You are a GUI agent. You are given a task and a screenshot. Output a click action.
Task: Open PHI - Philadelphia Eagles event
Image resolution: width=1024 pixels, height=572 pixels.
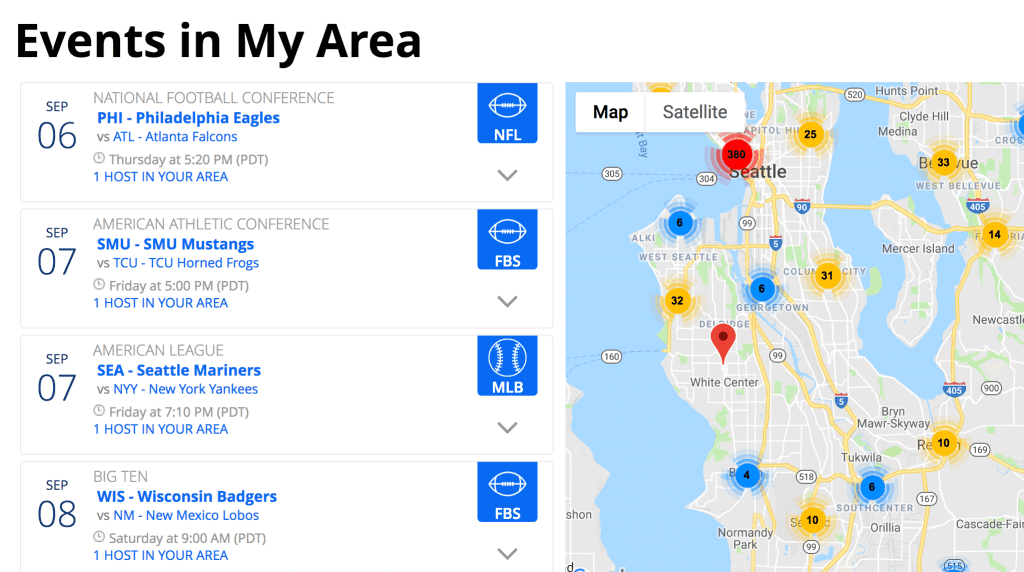188,118
